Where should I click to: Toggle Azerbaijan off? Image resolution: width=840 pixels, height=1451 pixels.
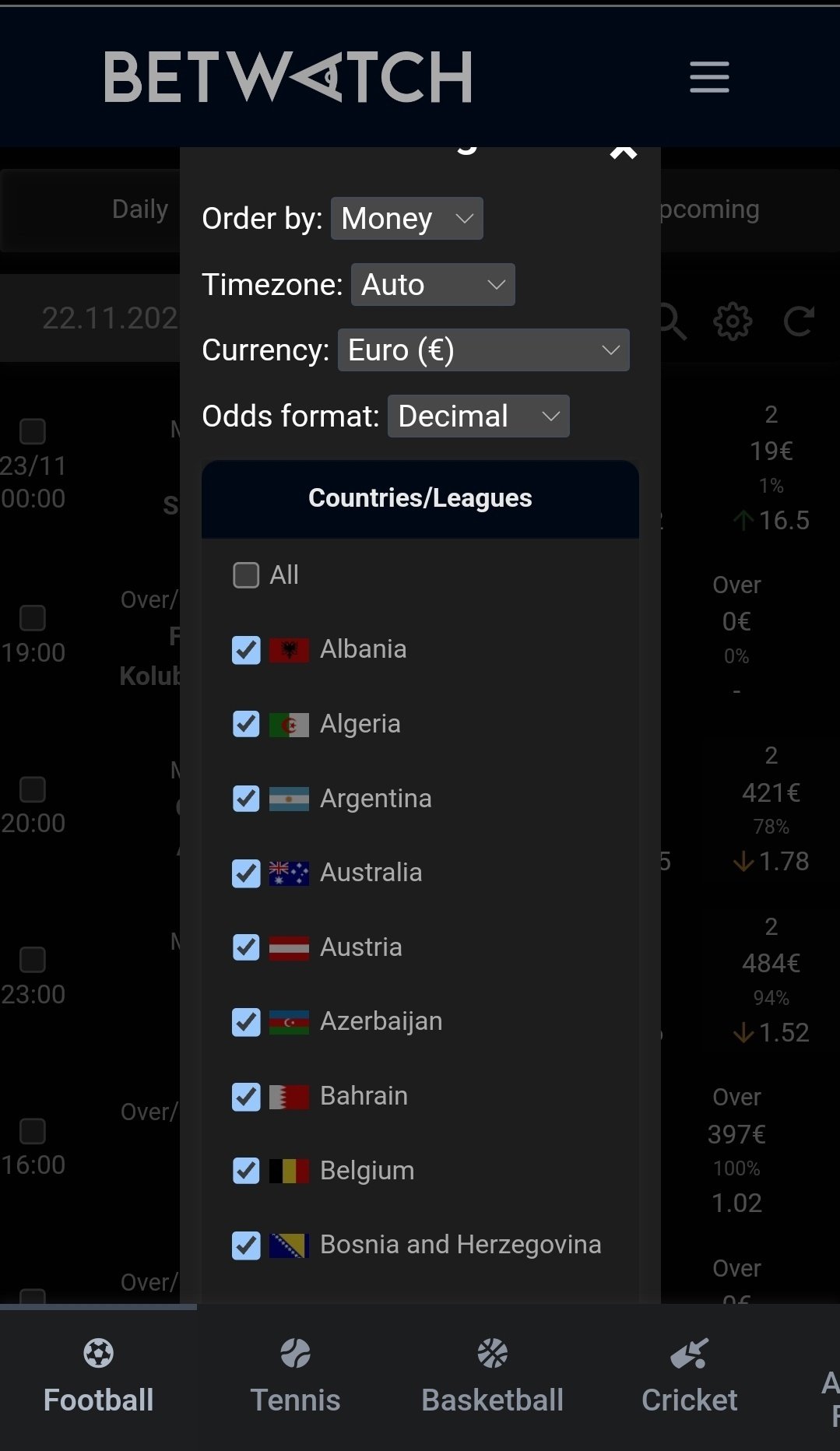246,1022
